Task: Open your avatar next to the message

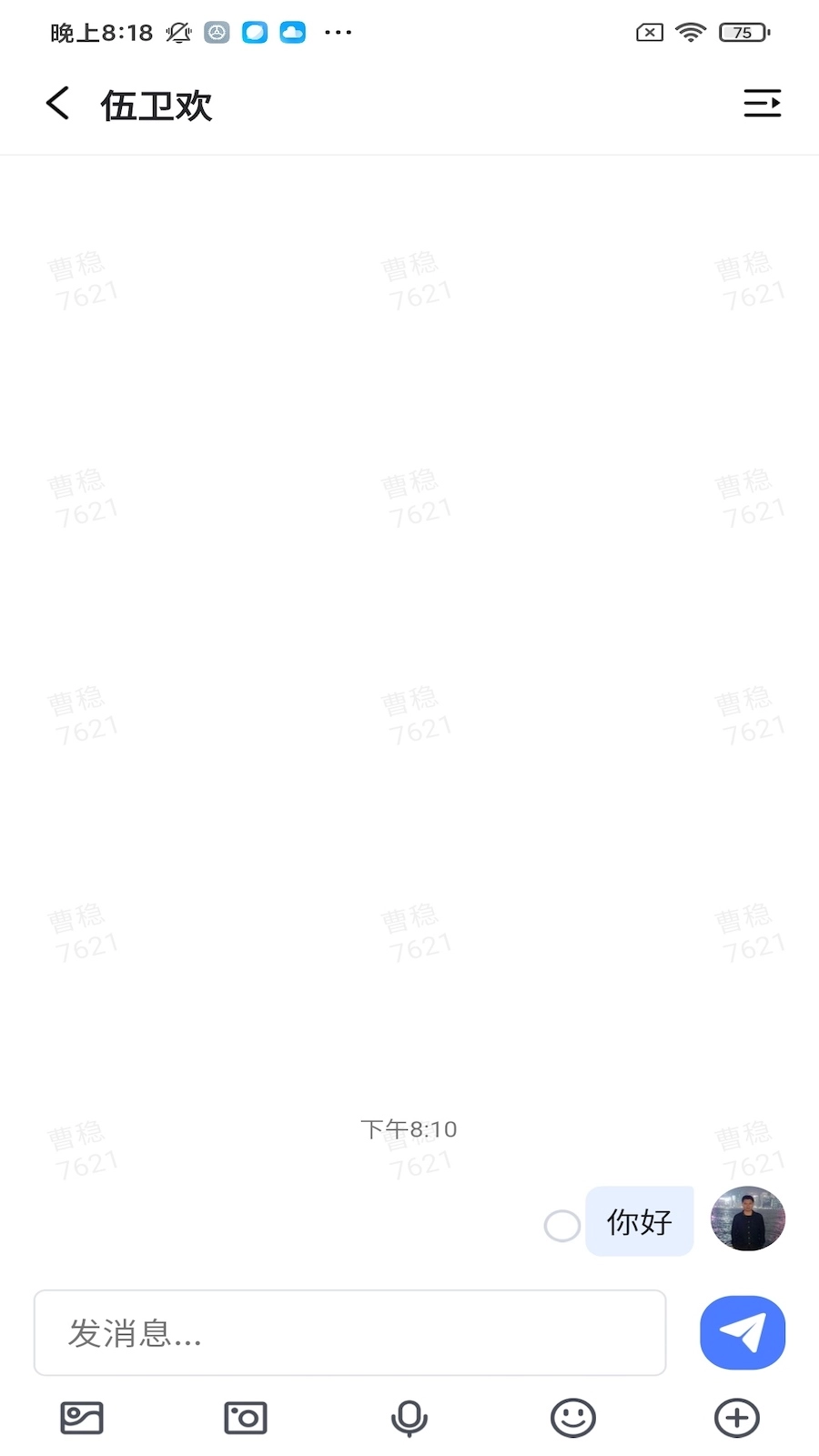Action: coord(748,1219)
